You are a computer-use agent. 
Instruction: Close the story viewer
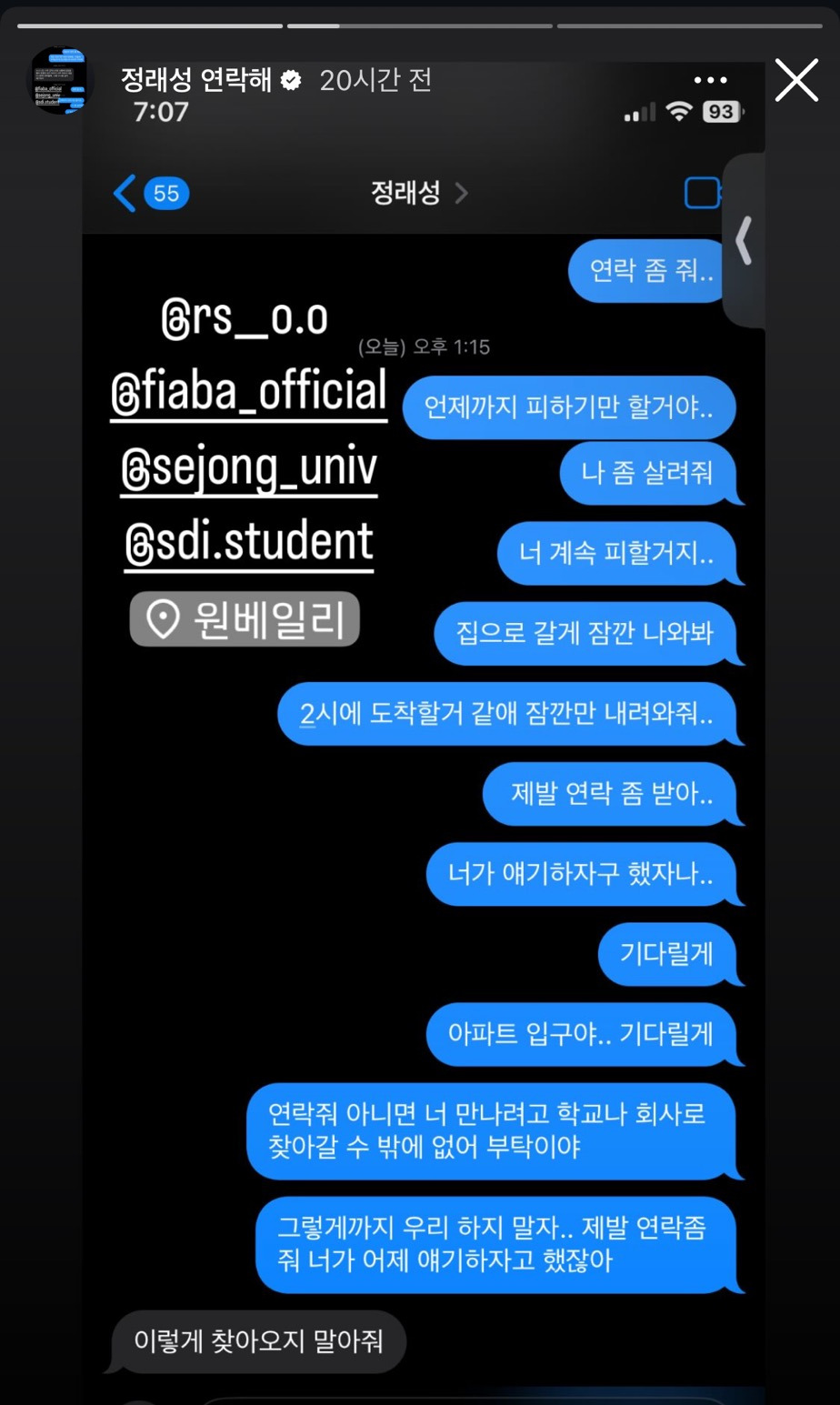pos(796,81)
